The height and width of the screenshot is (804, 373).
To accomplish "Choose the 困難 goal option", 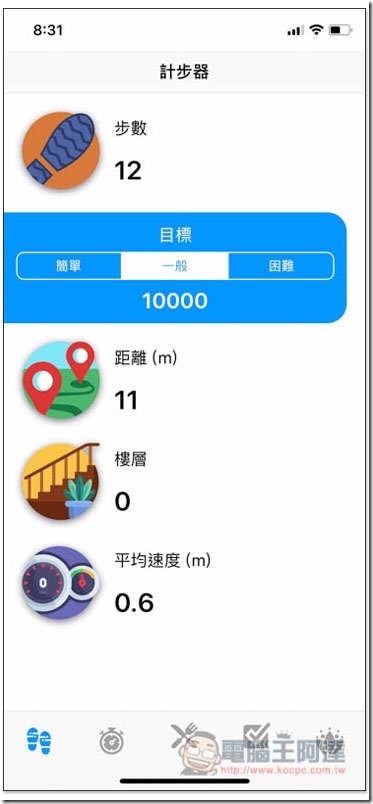I will point(281,266).
